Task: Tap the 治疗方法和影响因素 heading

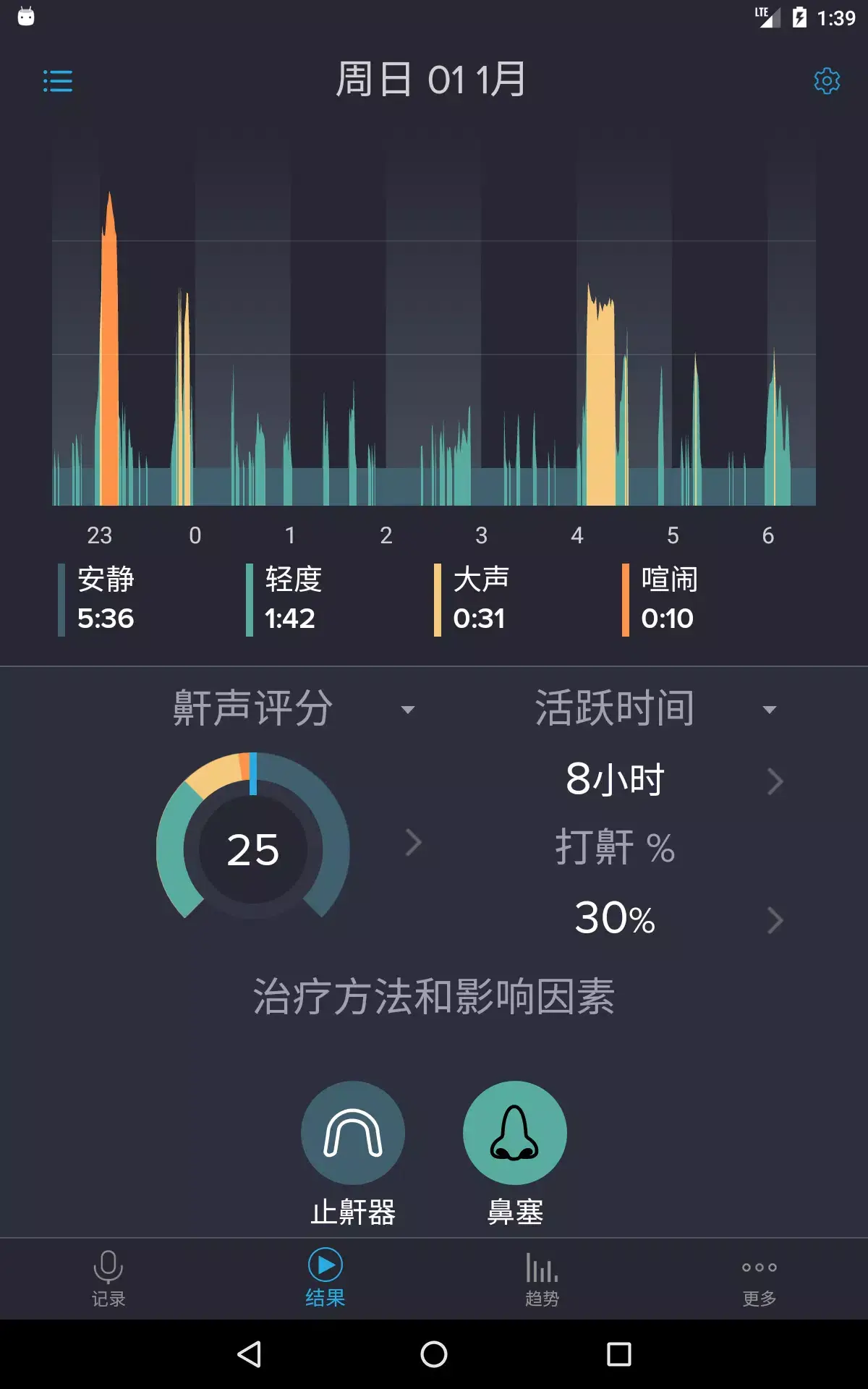Action: (435, 995)
